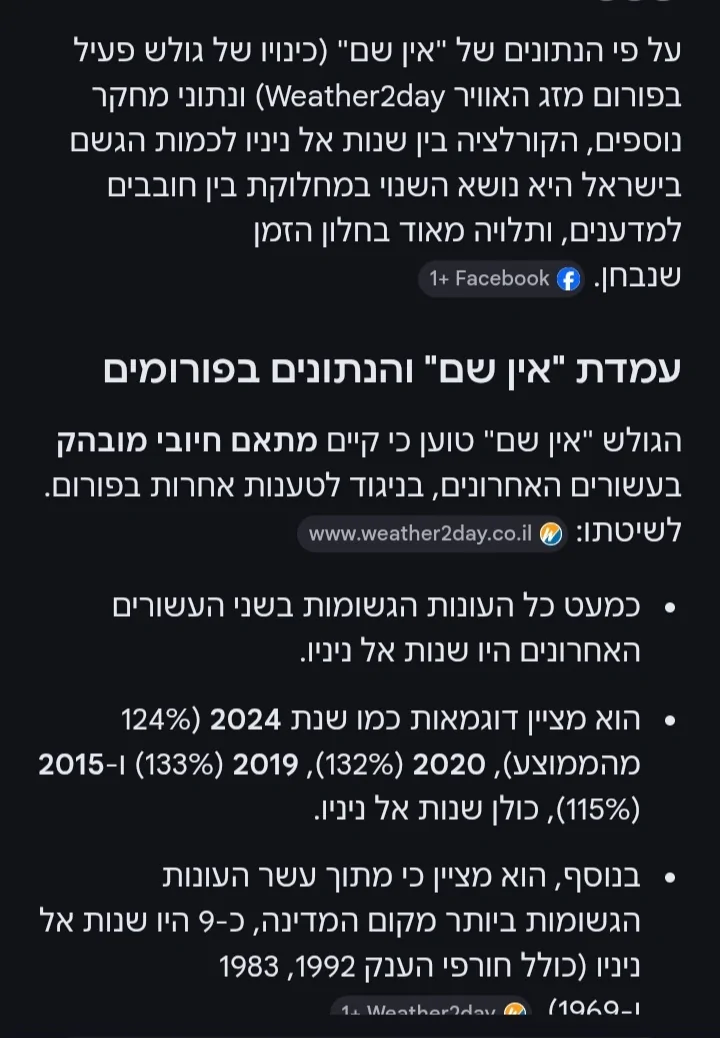Viewport: 720px width, 1038px height.
Task: Open the Weather2day +1 source chip
Action: (432, 1010)
